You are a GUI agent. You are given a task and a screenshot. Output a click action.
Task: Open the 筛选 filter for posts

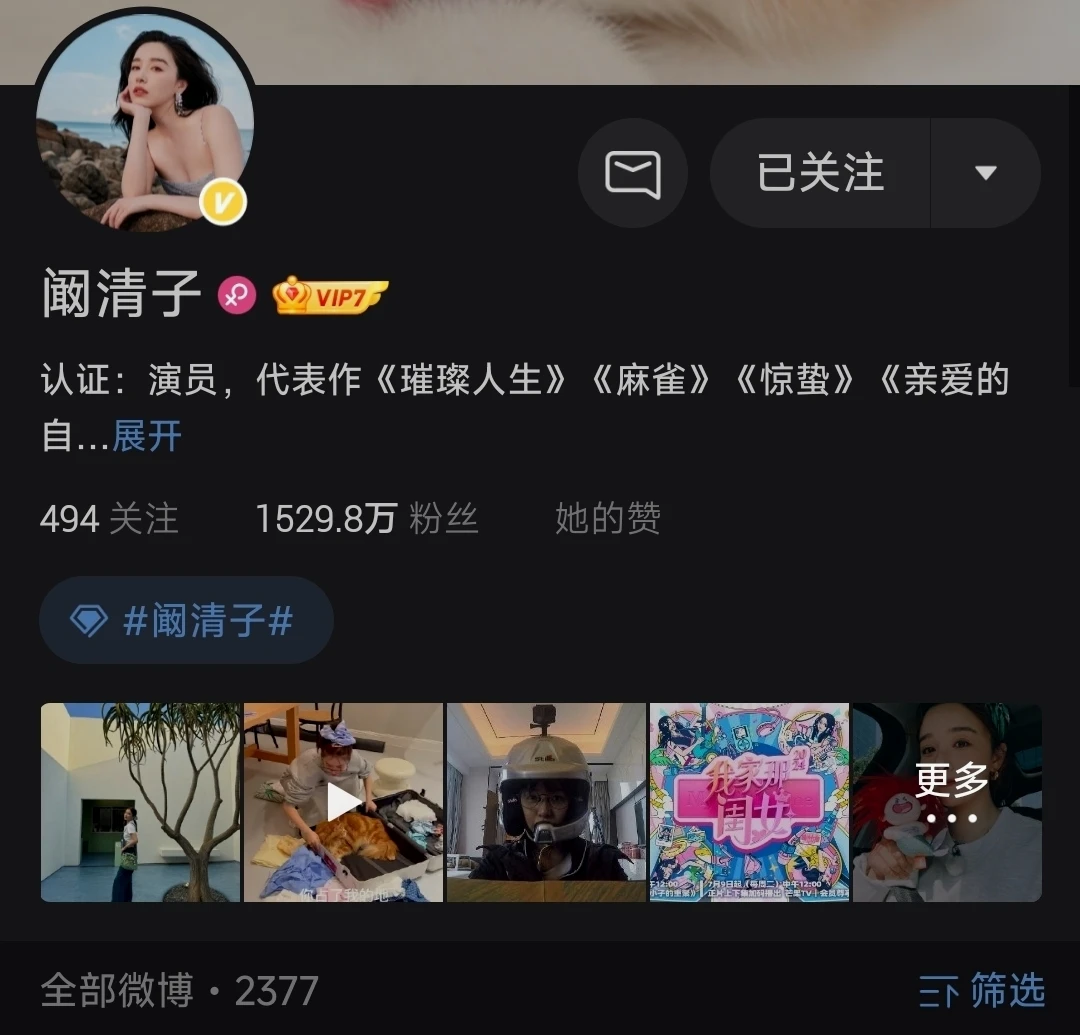coord(983,991)
